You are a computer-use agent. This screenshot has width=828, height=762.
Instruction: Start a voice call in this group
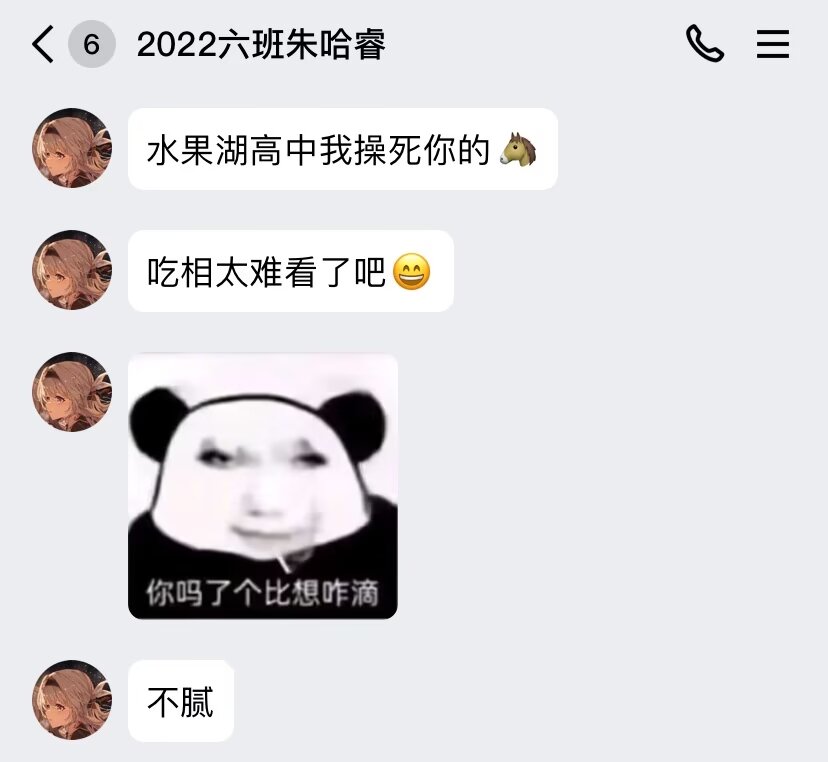coord(704,45)
